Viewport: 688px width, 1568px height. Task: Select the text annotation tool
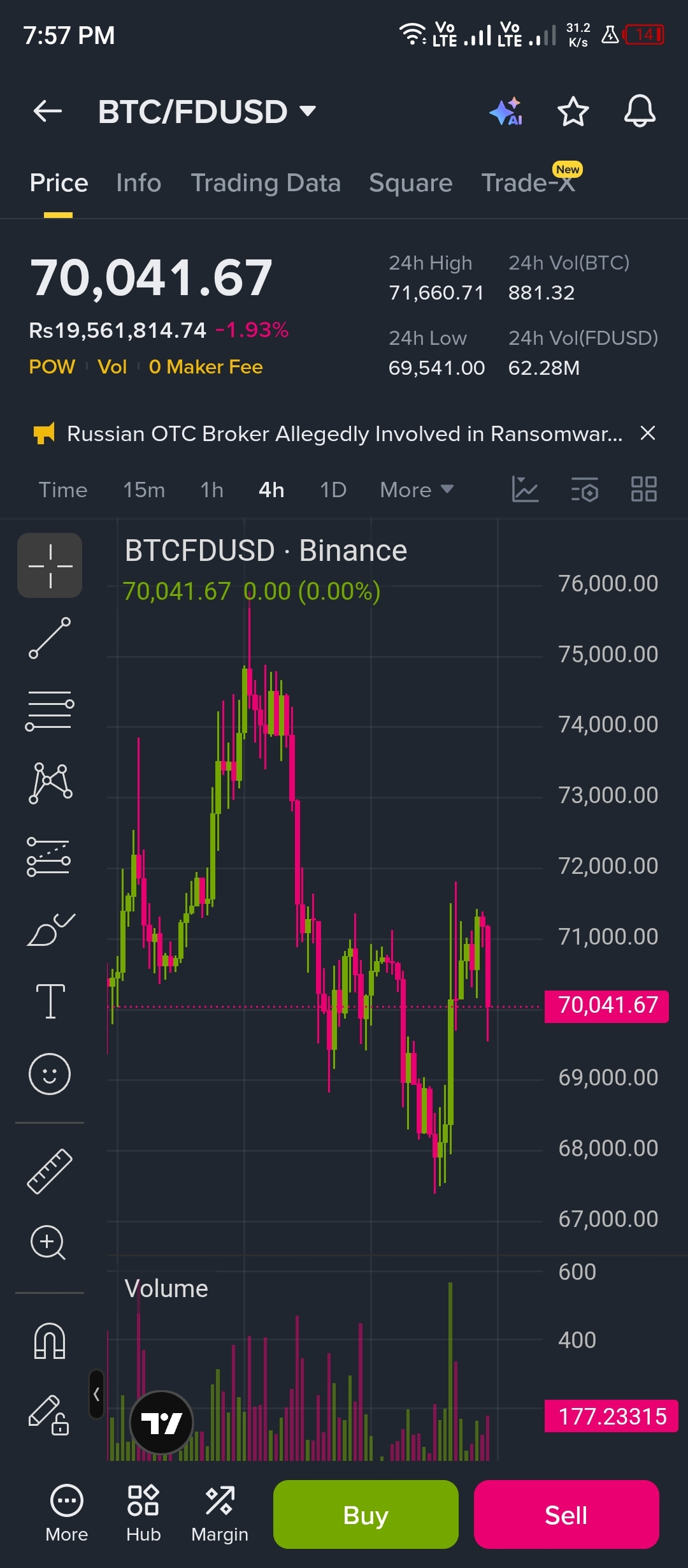(x=50, y=1001)
